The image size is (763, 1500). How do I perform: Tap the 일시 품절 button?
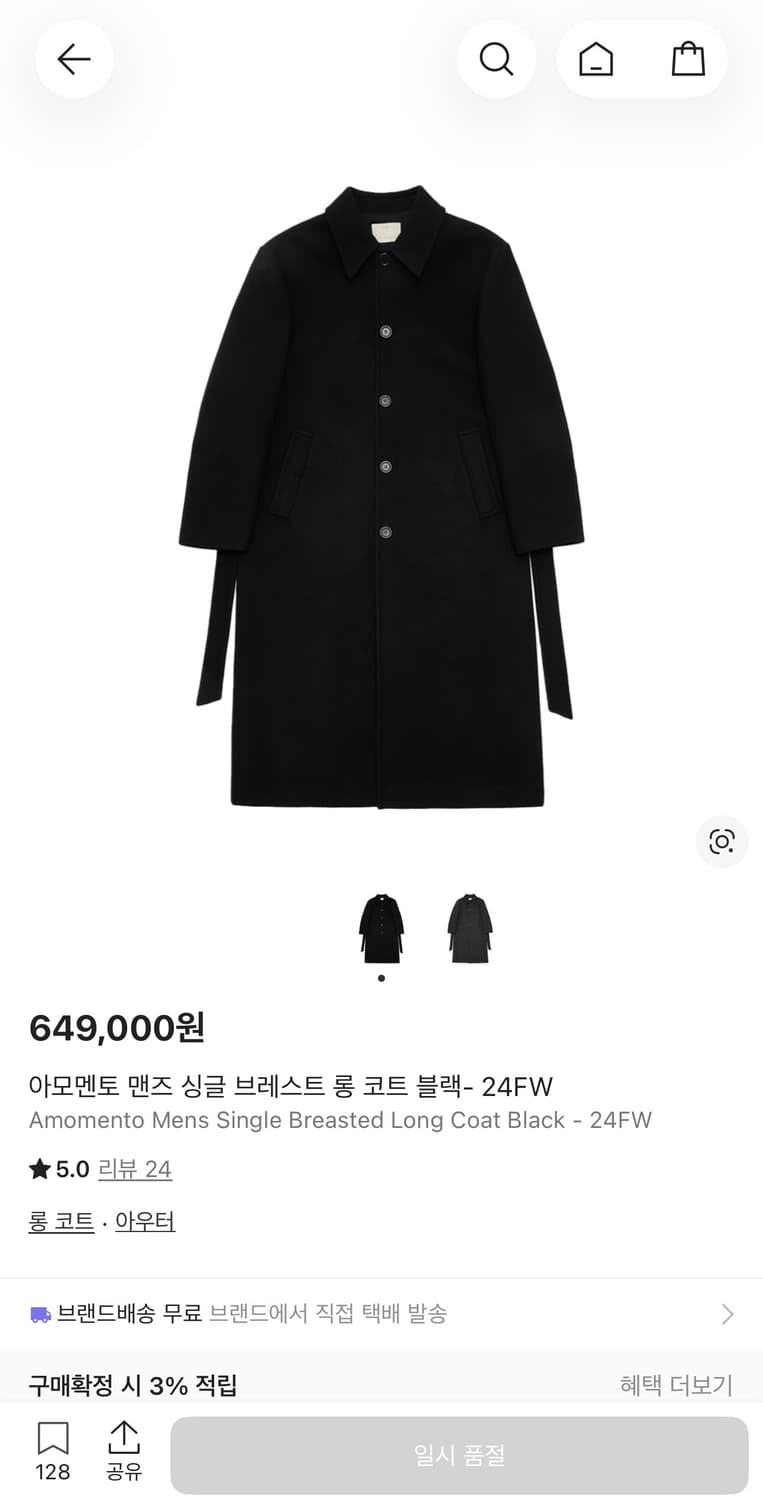(x=458, y=1455)
